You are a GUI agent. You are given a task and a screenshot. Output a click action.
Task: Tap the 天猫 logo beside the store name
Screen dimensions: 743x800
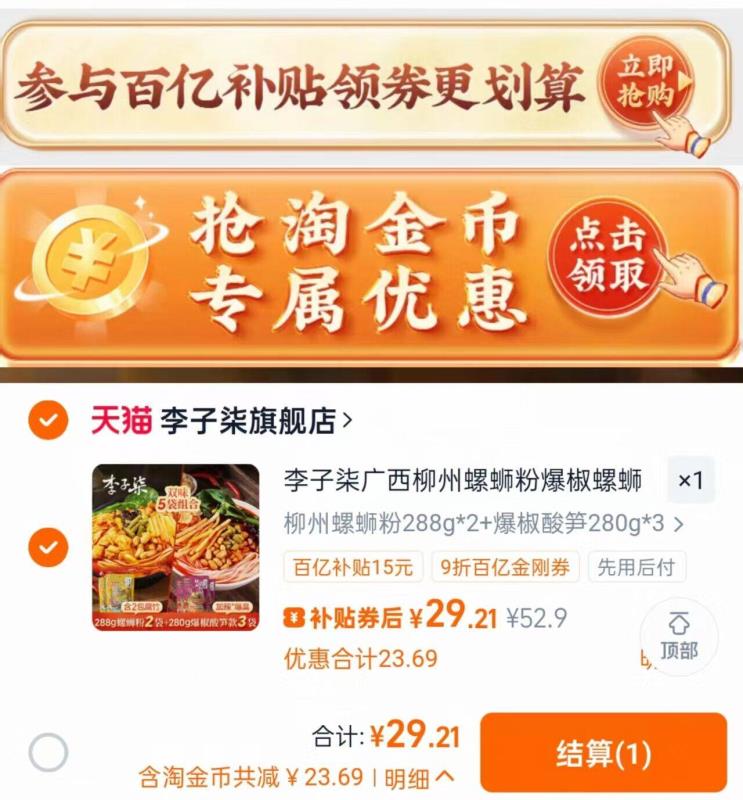[x=120, y=421]
